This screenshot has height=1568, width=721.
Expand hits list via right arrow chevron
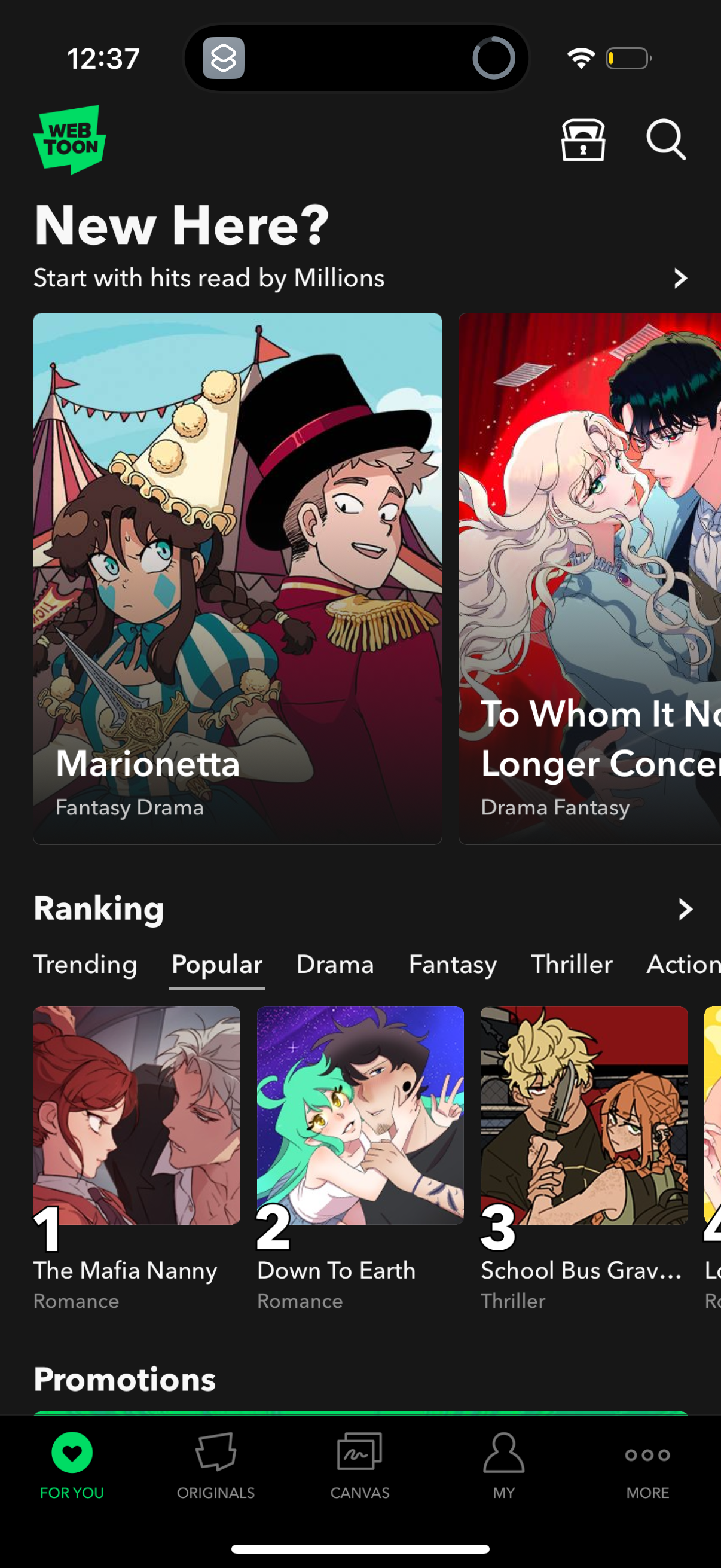click(682, 278)
